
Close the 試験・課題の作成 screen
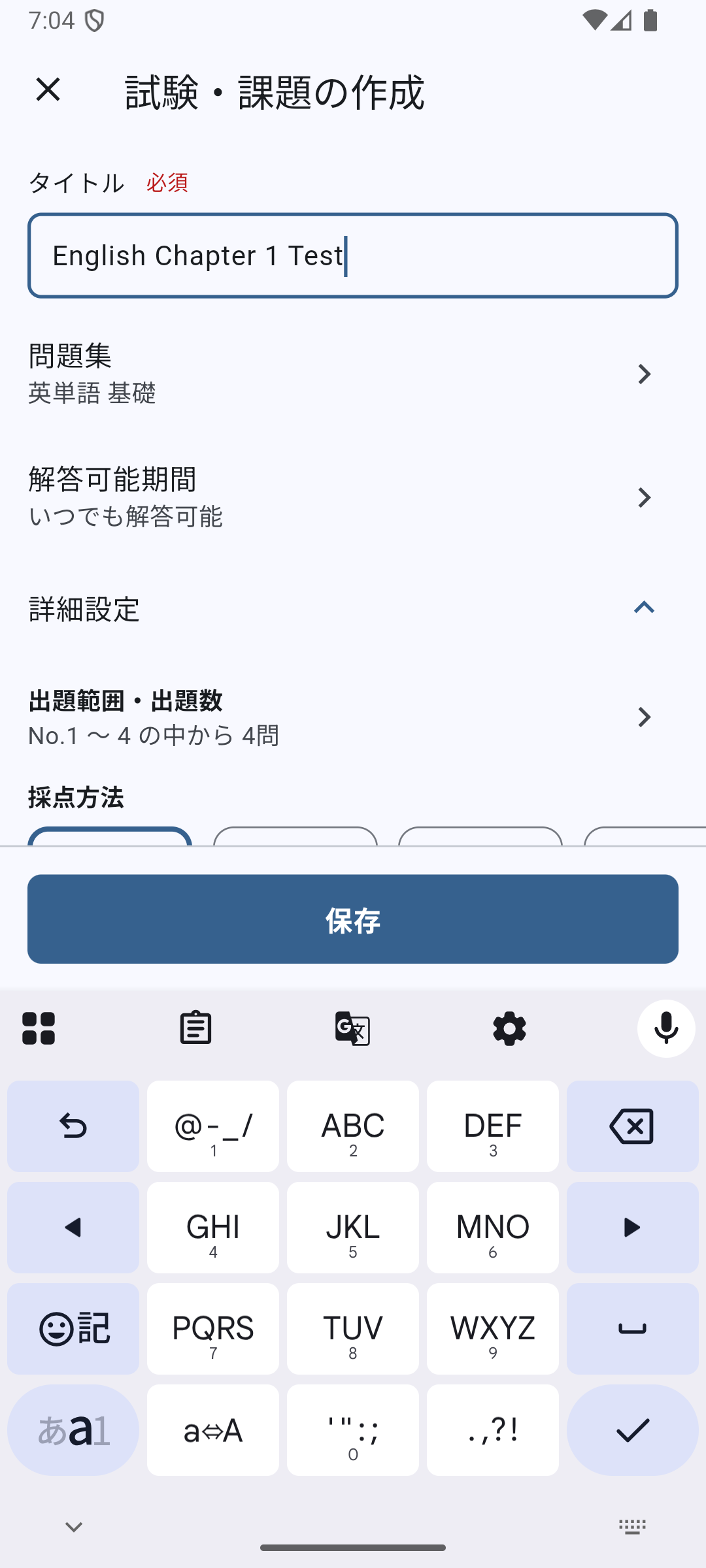pyautogui.click(x=48, y=90)
